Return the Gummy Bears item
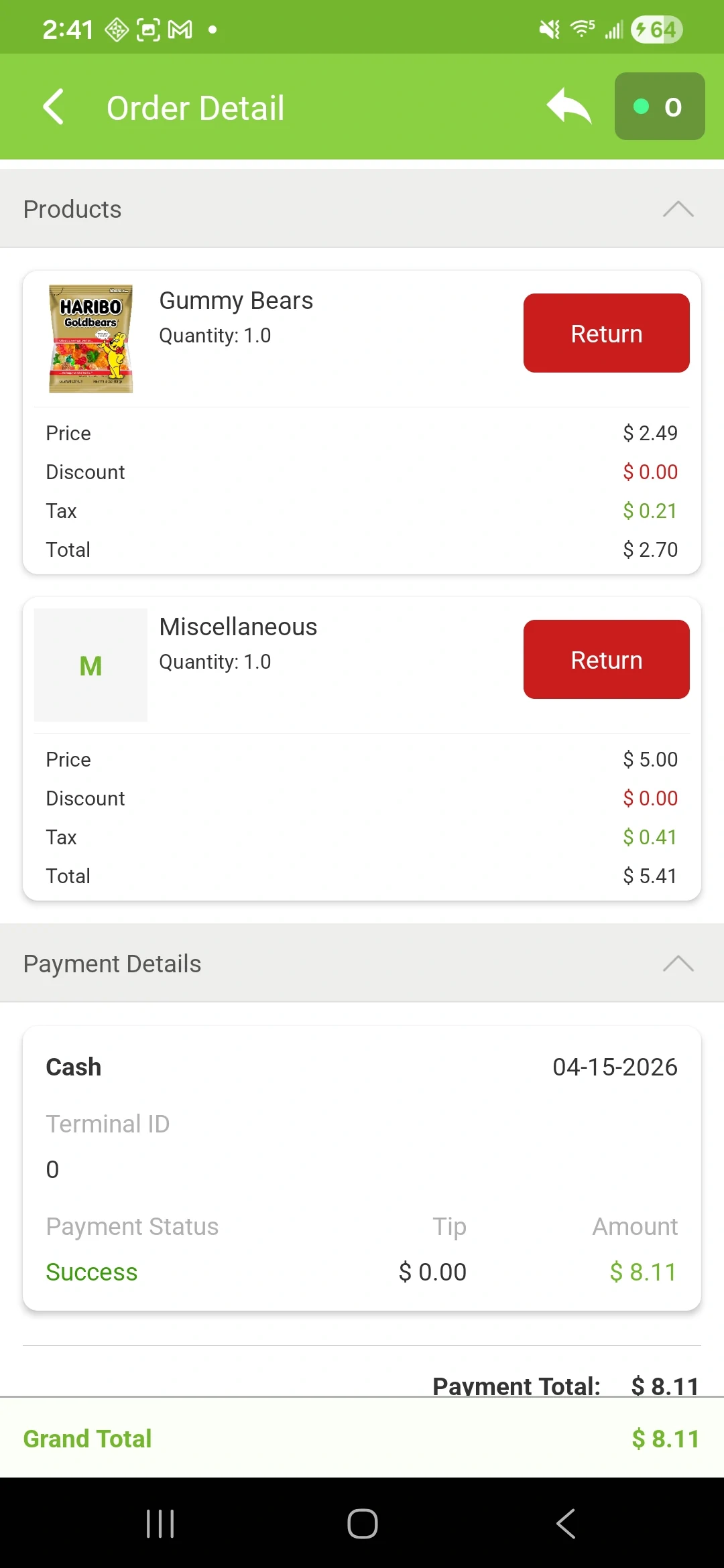724x1568 pixels. 605,333
